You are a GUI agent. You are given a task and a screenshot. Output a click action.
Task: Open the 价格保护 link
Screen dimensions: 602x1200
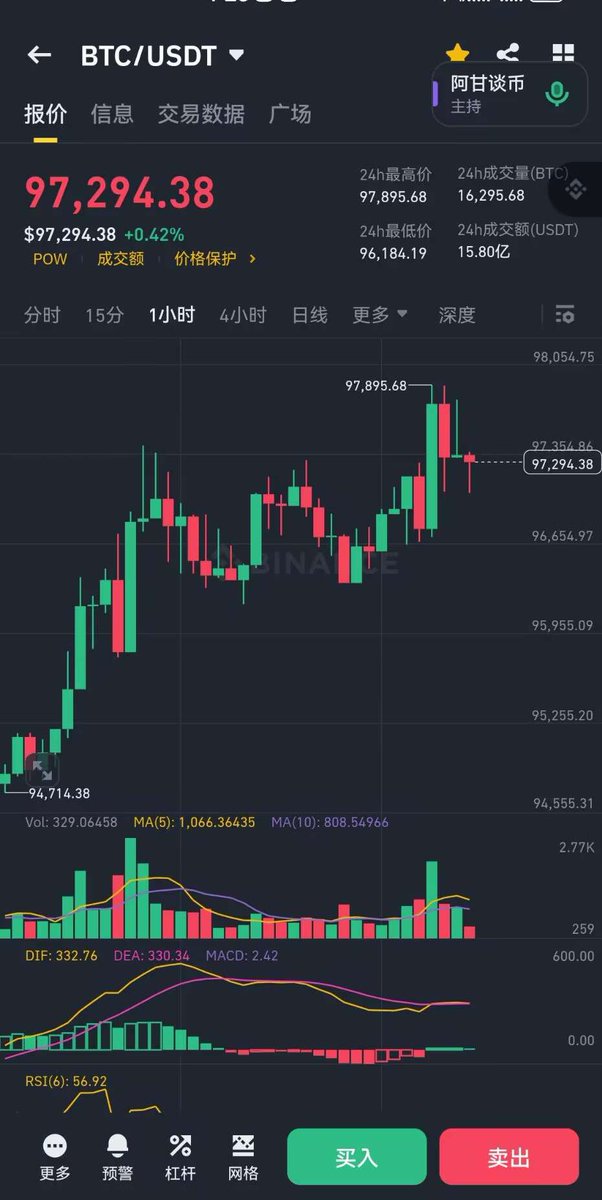coord(215,259)
